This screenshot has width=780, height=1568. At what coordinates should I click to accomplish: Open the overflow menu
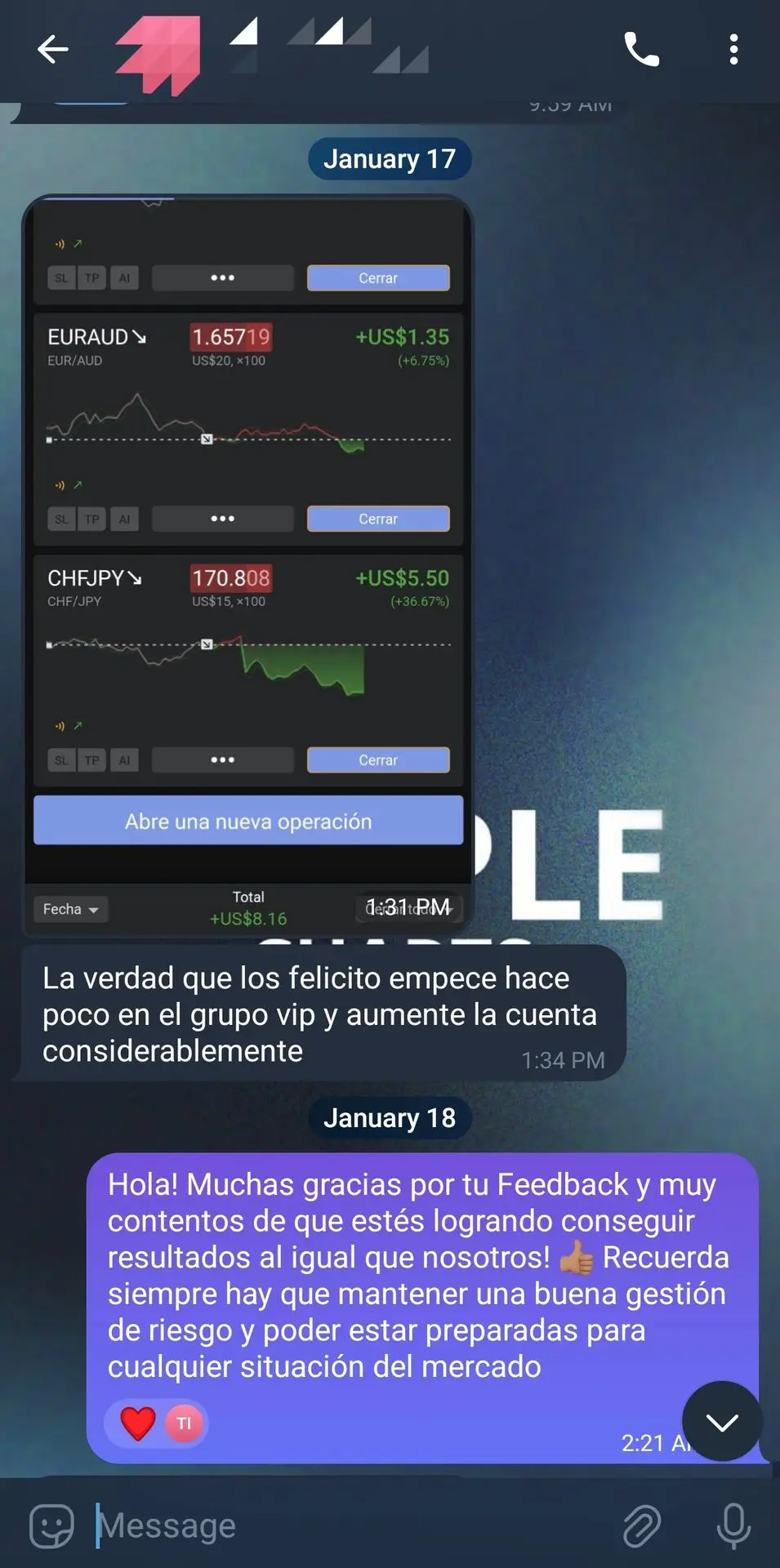pyautogui.click(x=733, y=50)
